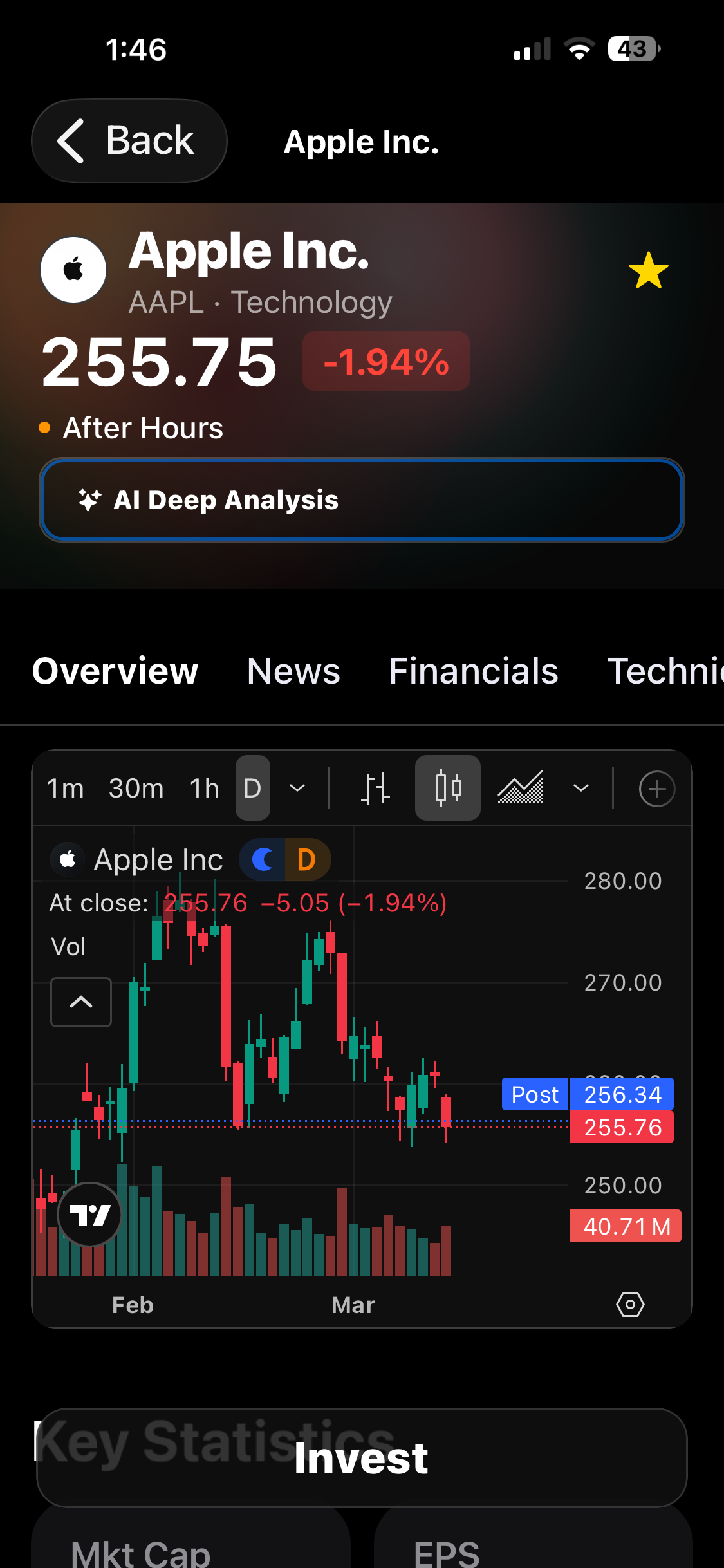This screenshot has width=724, height=1568.
Task: Switch the chart theme to dark mode moon
Action: [x=264, y=859]
